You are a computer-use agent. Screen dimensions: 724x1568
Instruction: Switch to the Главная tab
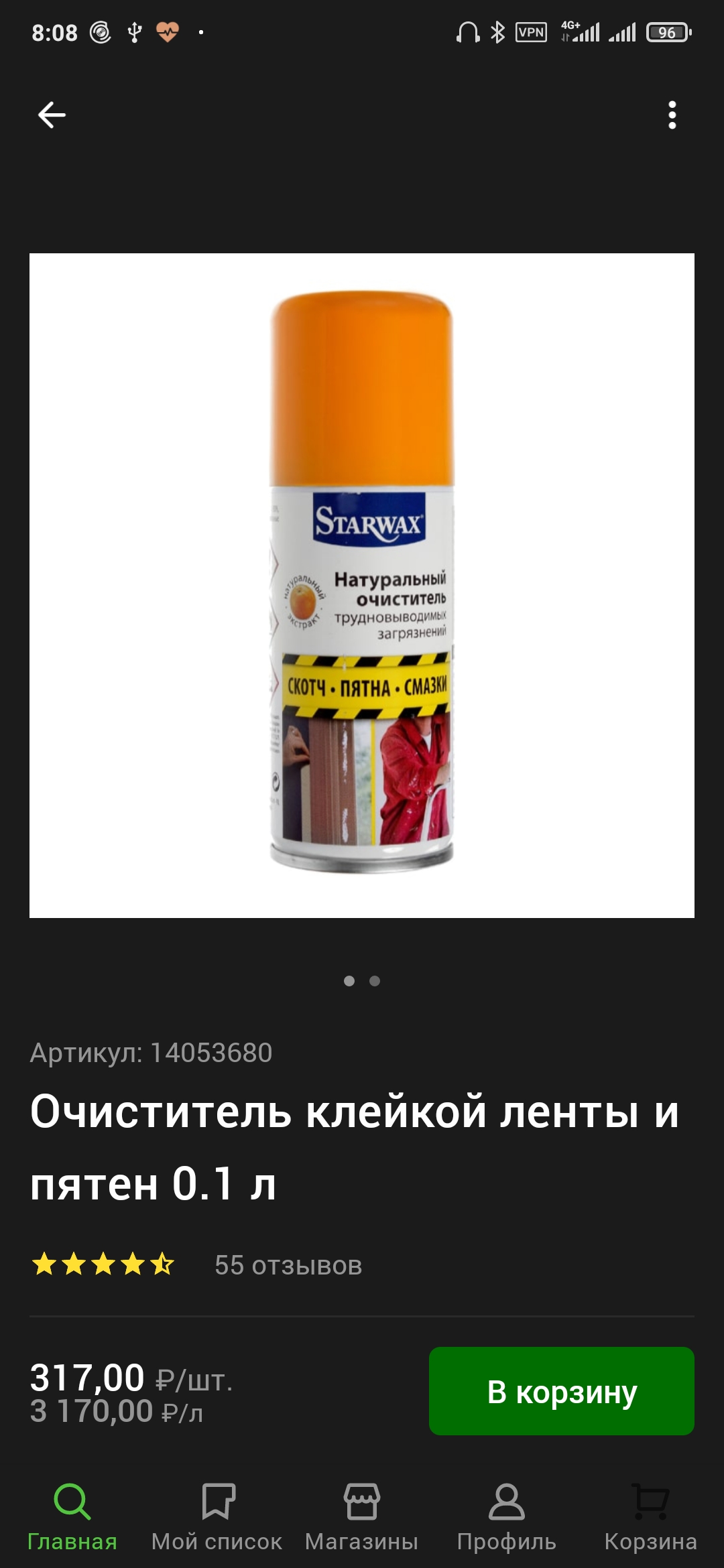(72, 1516)
